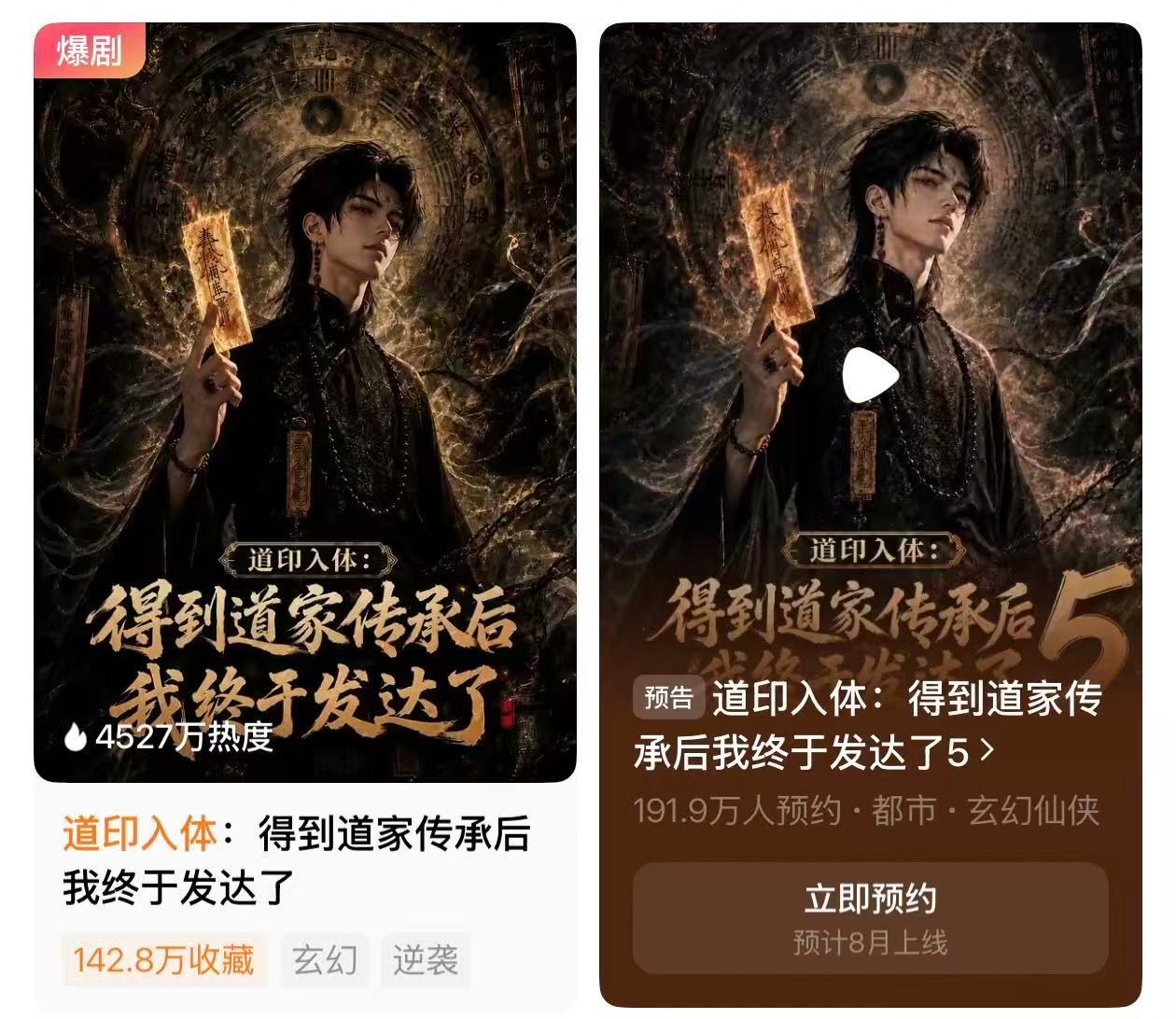Play the trailer for 道印入体 5
The height and width of the screenshot is (1019, 1176).
coord(870,375)
